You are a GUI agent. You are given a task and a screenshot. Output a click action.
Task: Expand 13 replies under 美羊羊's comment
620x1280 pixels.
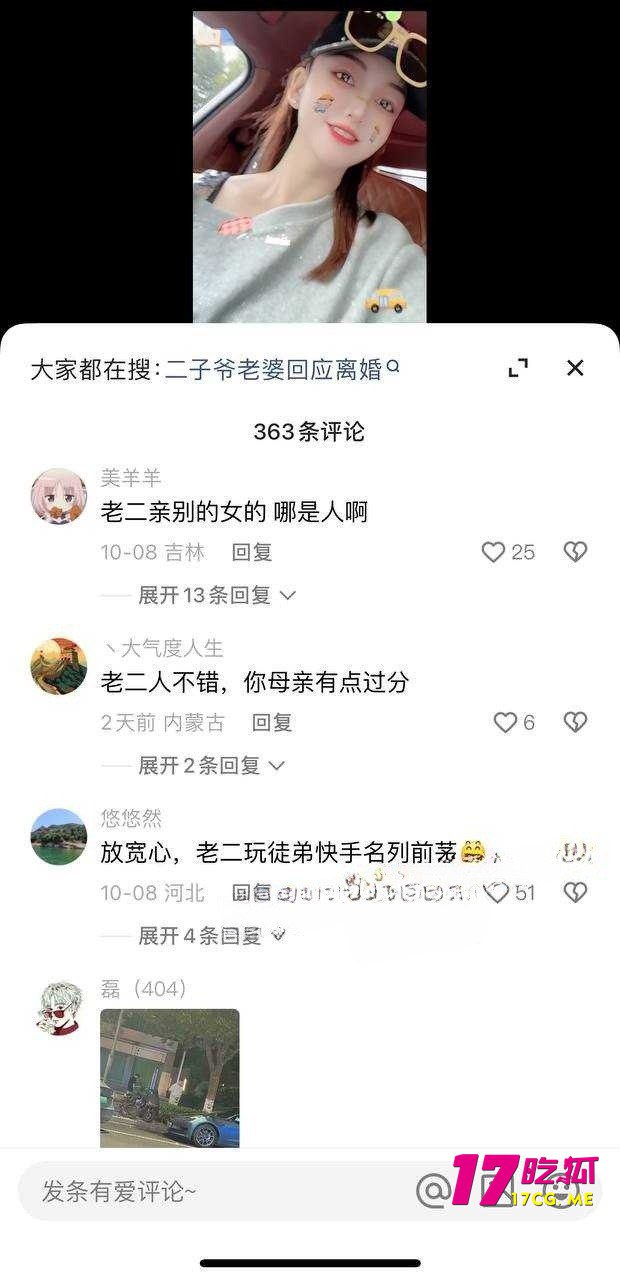coord(216,595)
